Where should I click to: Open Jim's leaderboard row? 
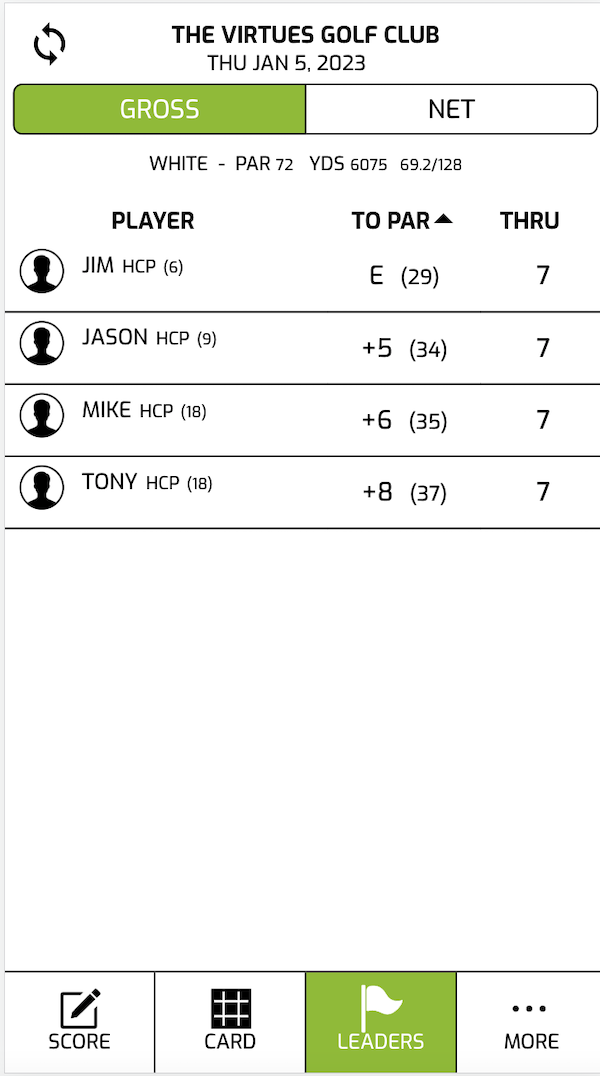[300, 274]
